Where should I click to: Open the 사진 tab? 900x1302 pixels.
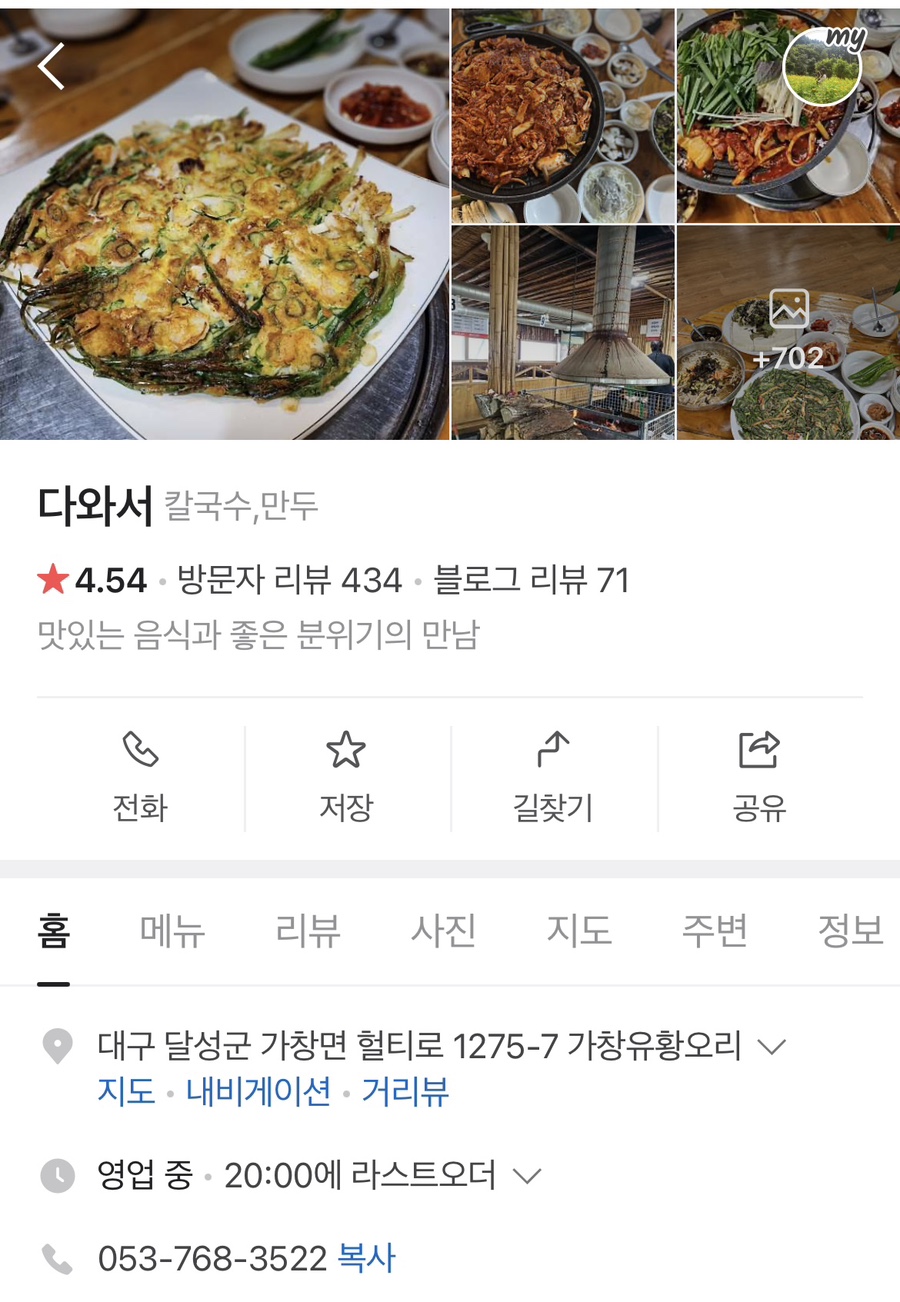pos(443,931)
